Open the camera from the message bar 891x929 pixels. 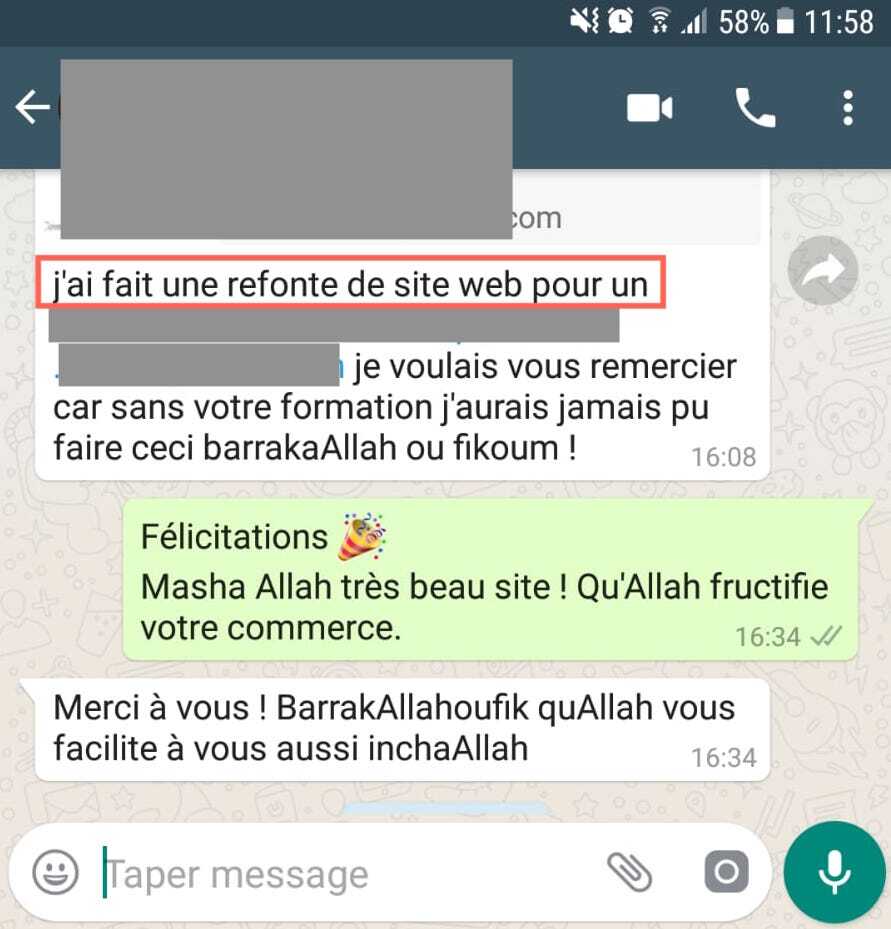coord(726,874)
